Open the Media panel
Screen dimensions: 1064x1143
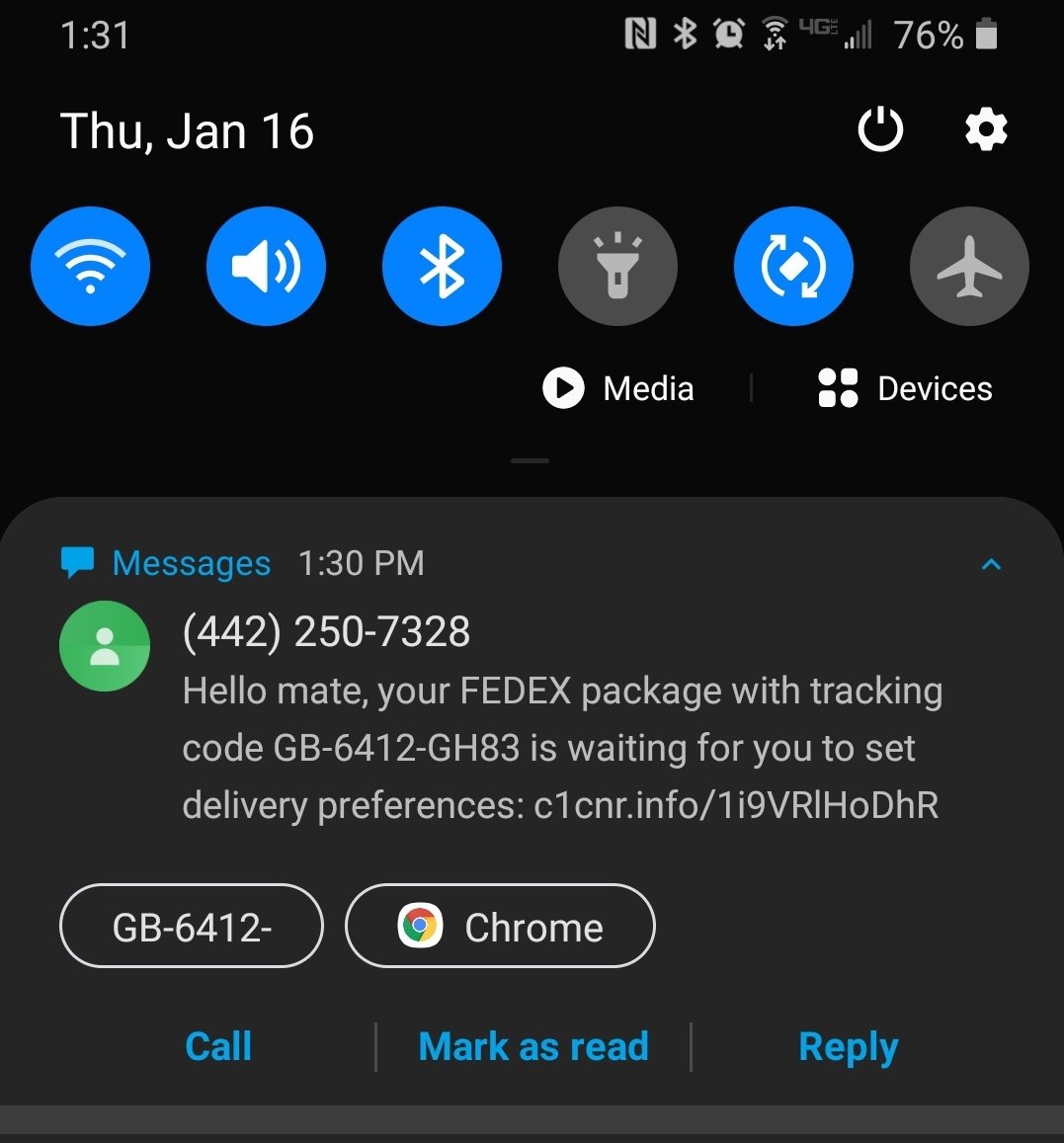619,388
